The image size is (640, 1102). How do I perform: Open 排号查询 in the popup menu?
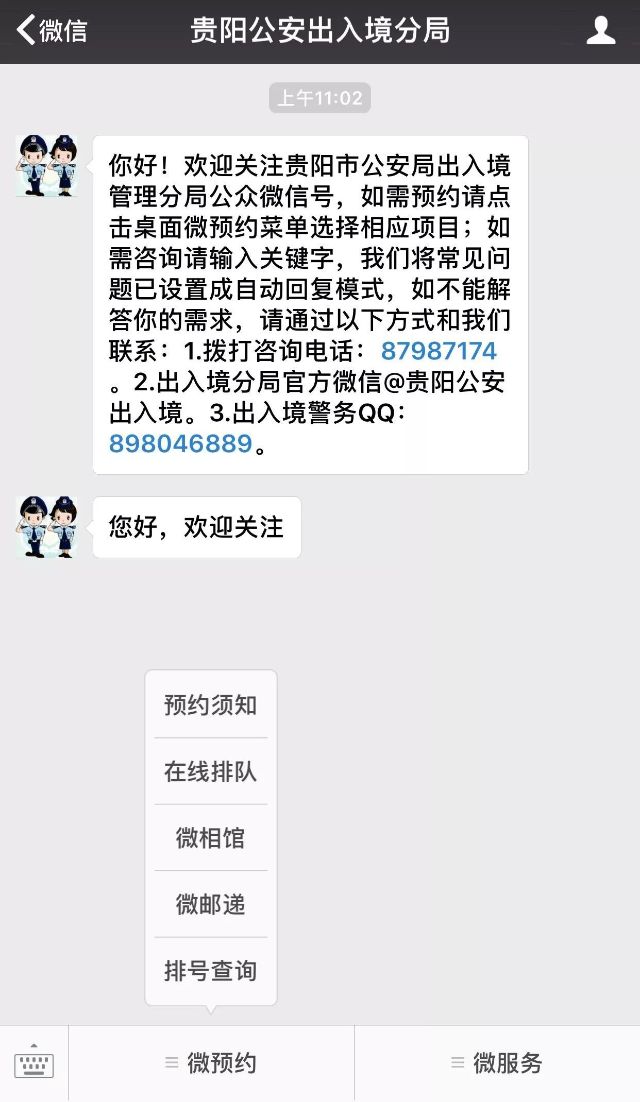[211, 971]
